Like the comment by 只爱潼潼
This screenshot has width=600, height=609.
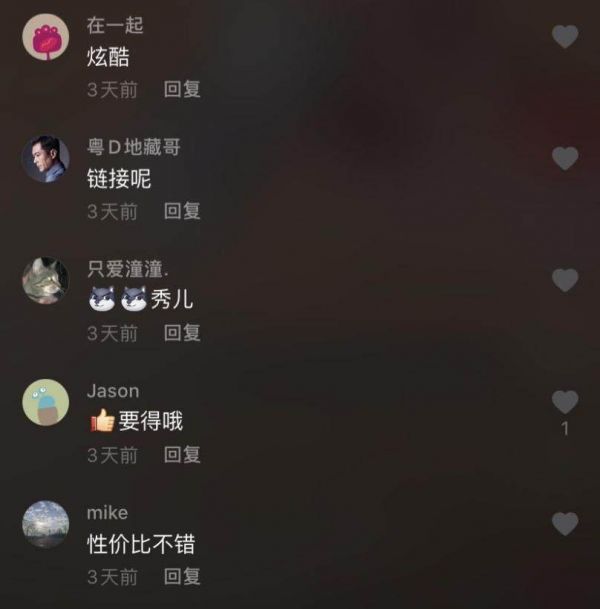565,280
